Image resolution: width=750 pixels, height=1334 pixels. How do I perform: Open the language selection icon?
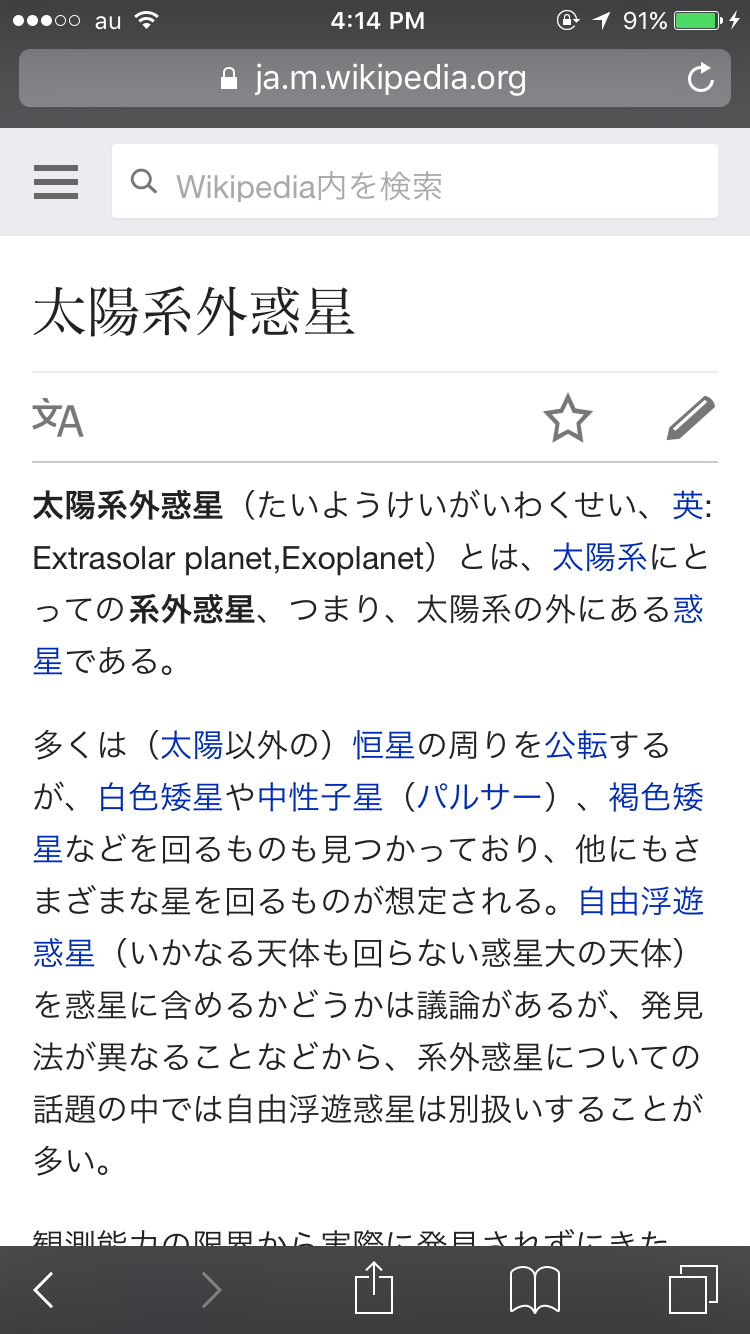(x=58, y=418)
